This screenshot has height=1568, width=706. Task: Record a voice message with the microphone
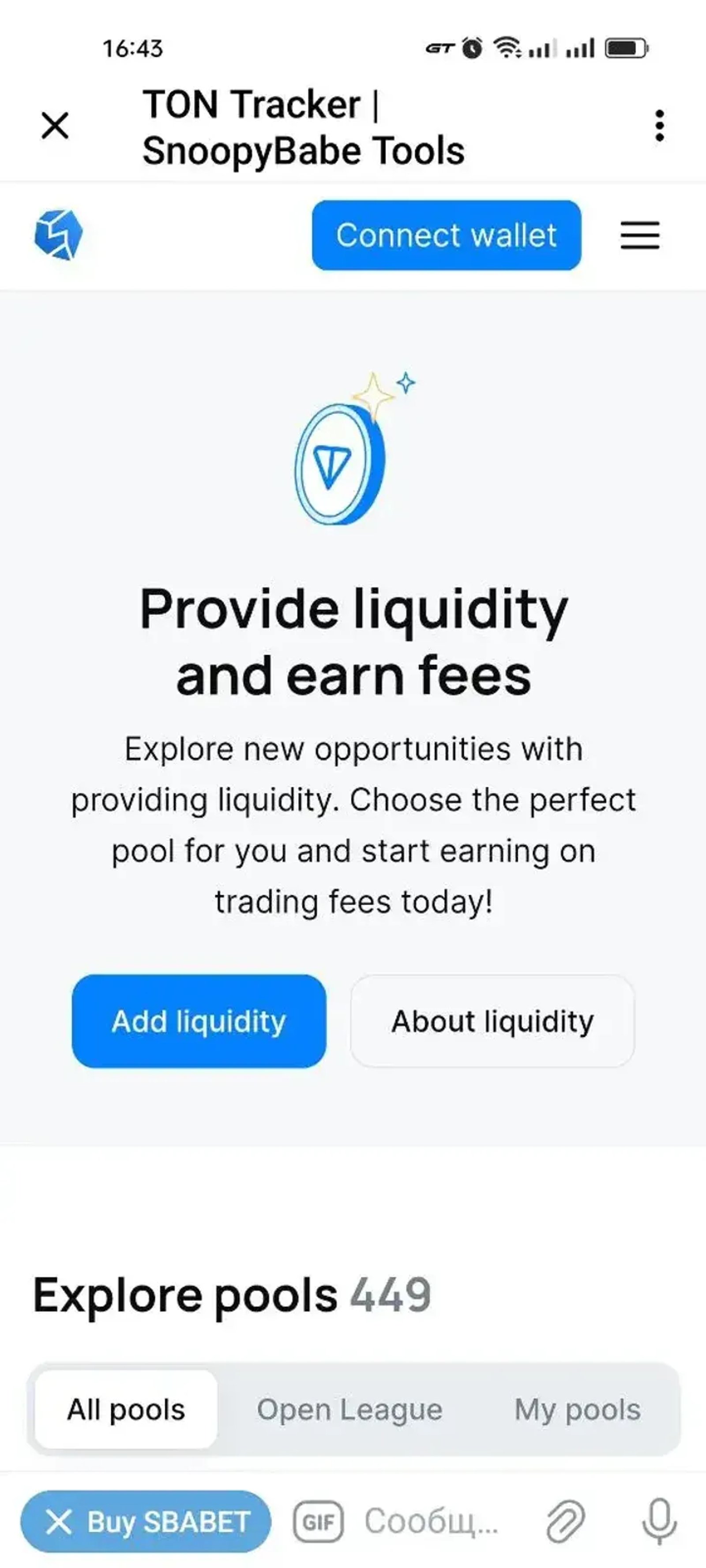point(659,1522)
